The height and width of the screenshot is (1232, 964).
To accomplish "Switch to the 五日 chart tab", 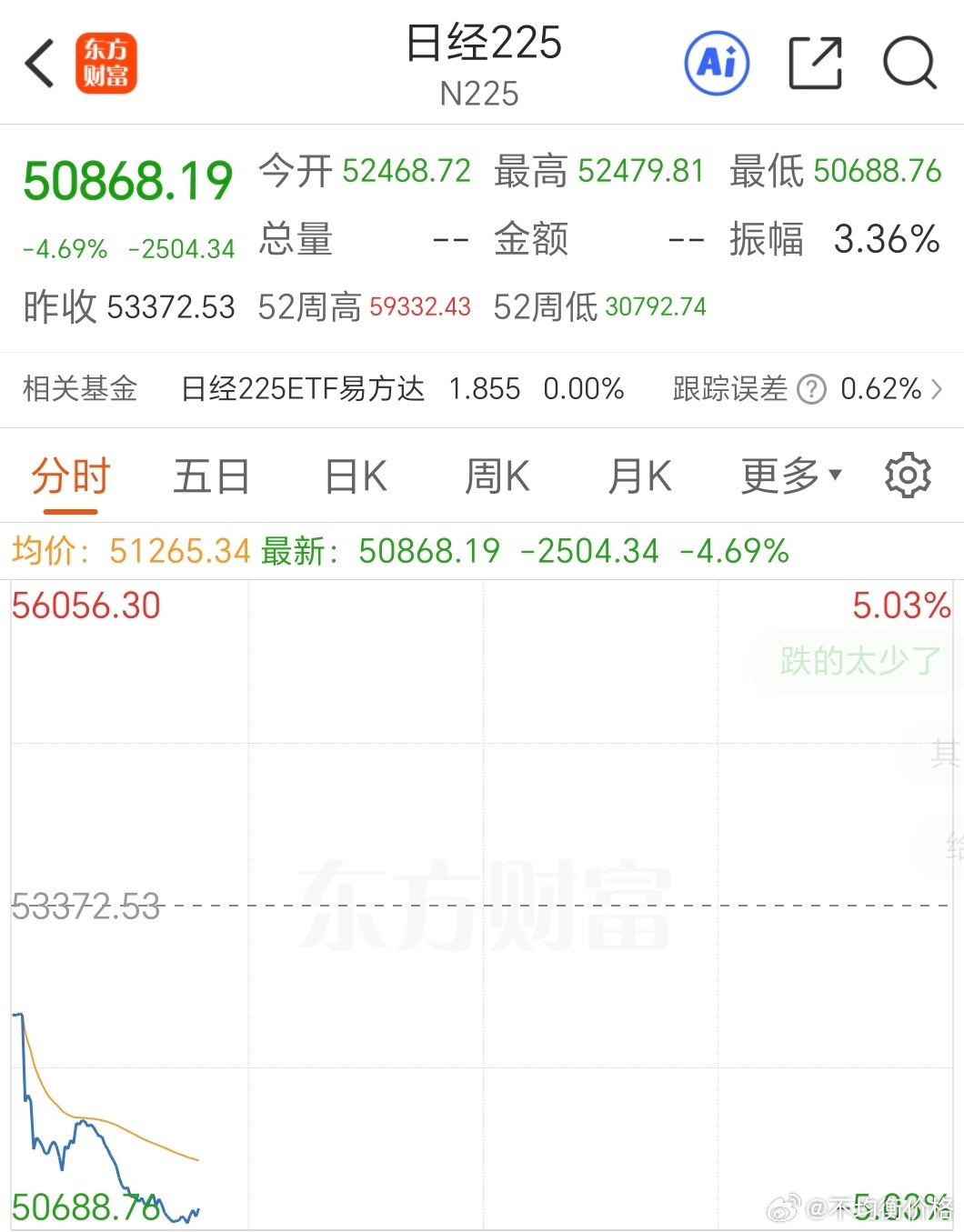I will click(211, 475).
